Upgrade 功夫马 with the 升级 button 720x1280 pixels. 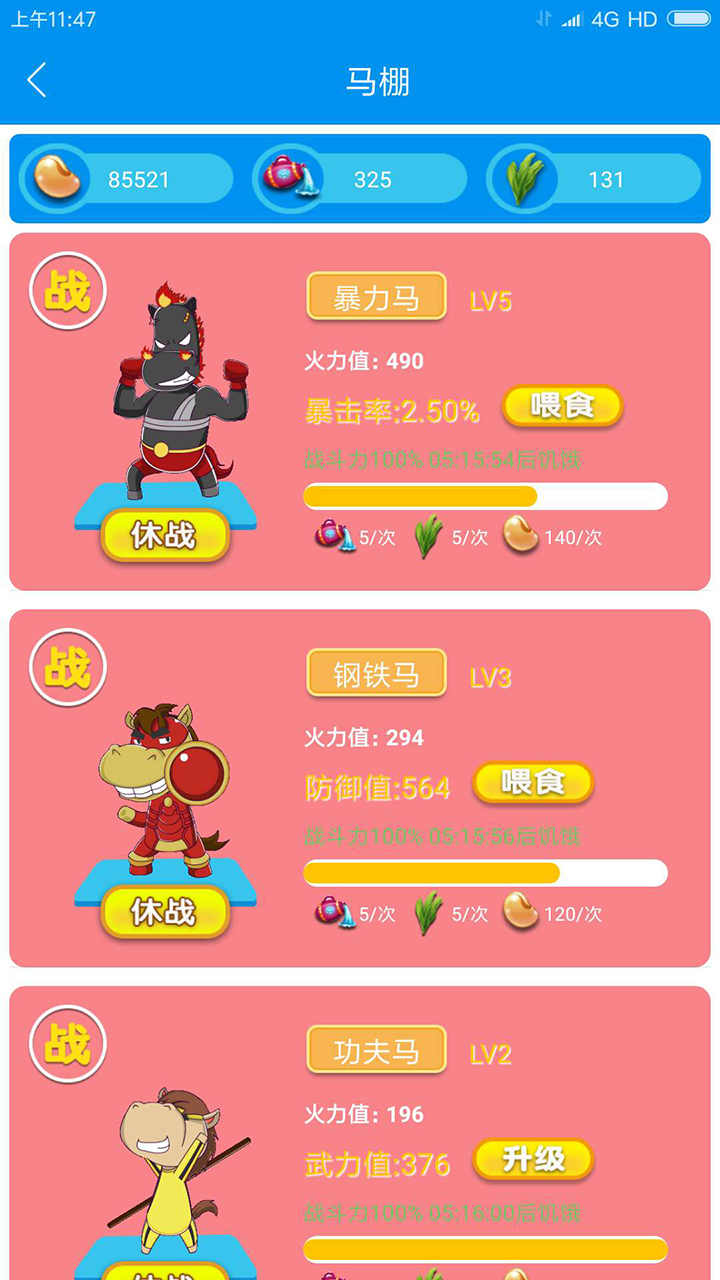[x=533, y=1160]
